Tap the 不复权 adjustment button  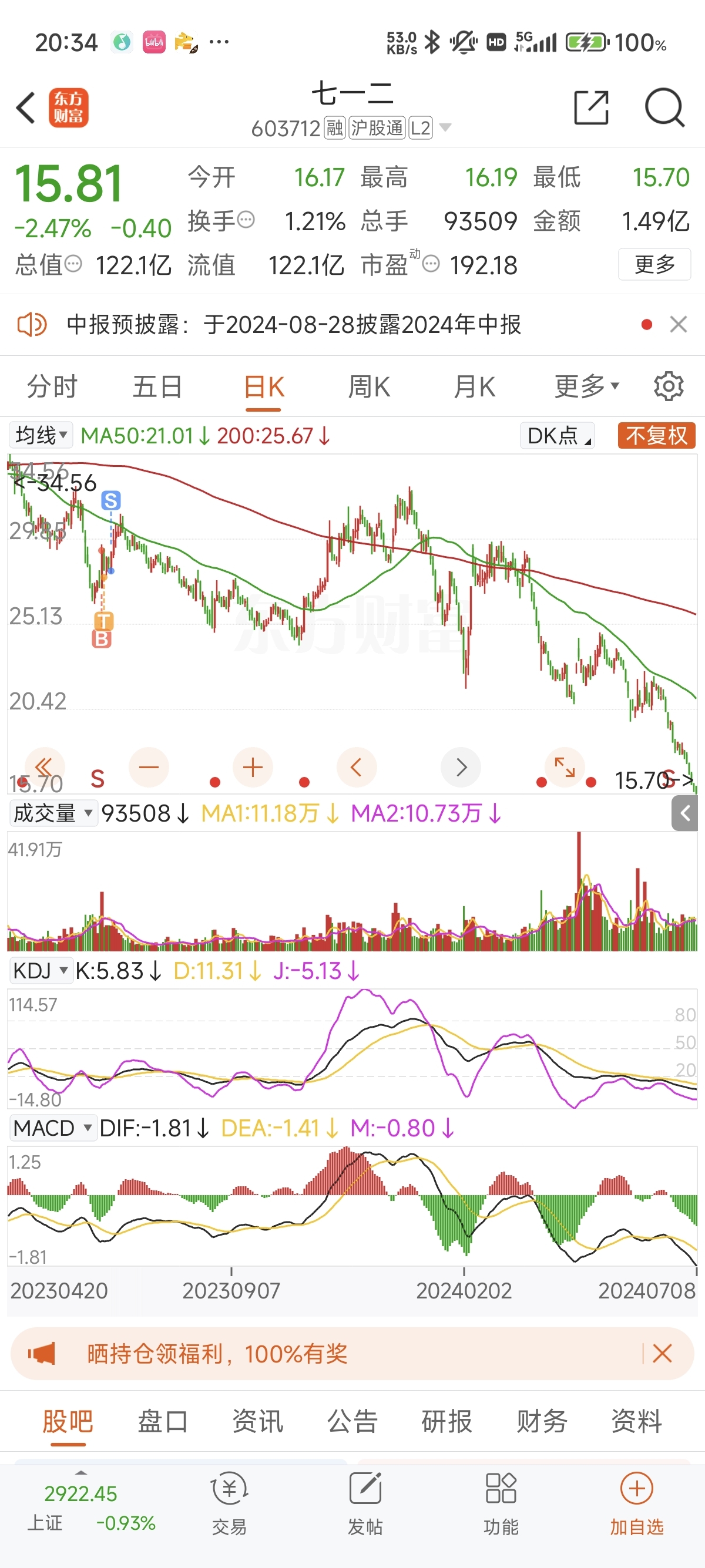tap(656, 436)
